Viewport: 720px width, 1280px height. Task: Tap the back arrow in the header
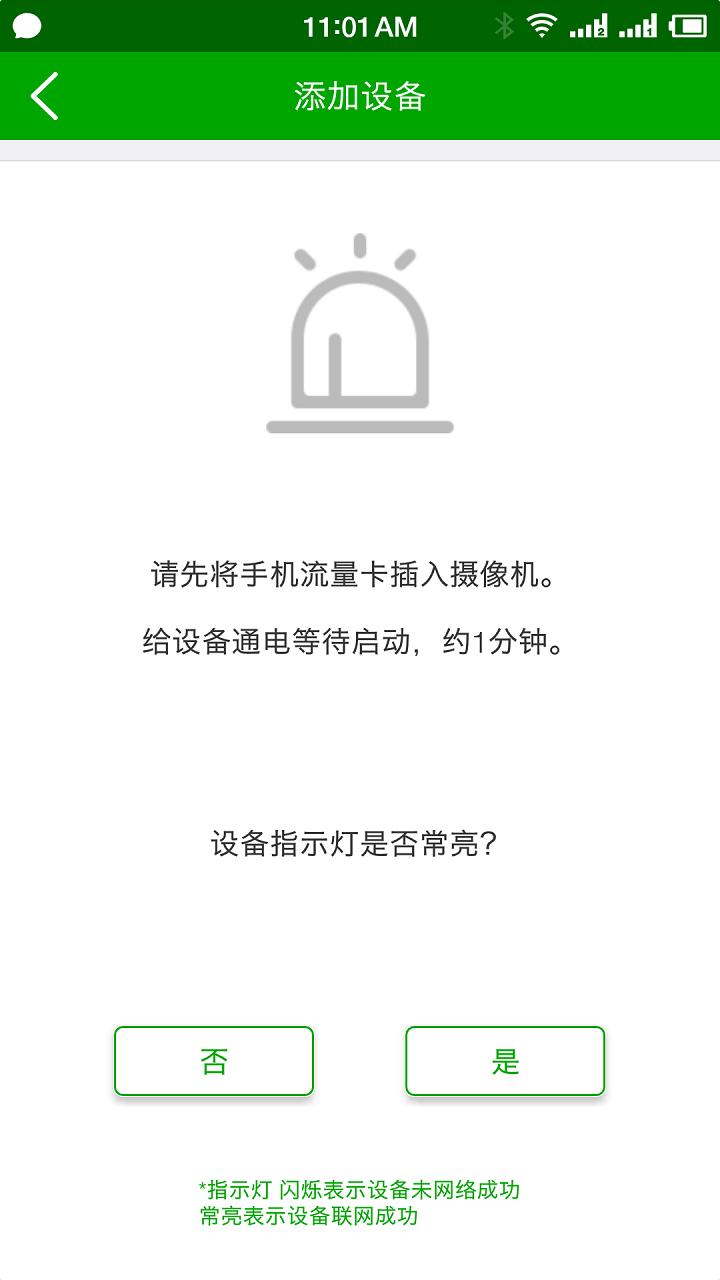42,96
